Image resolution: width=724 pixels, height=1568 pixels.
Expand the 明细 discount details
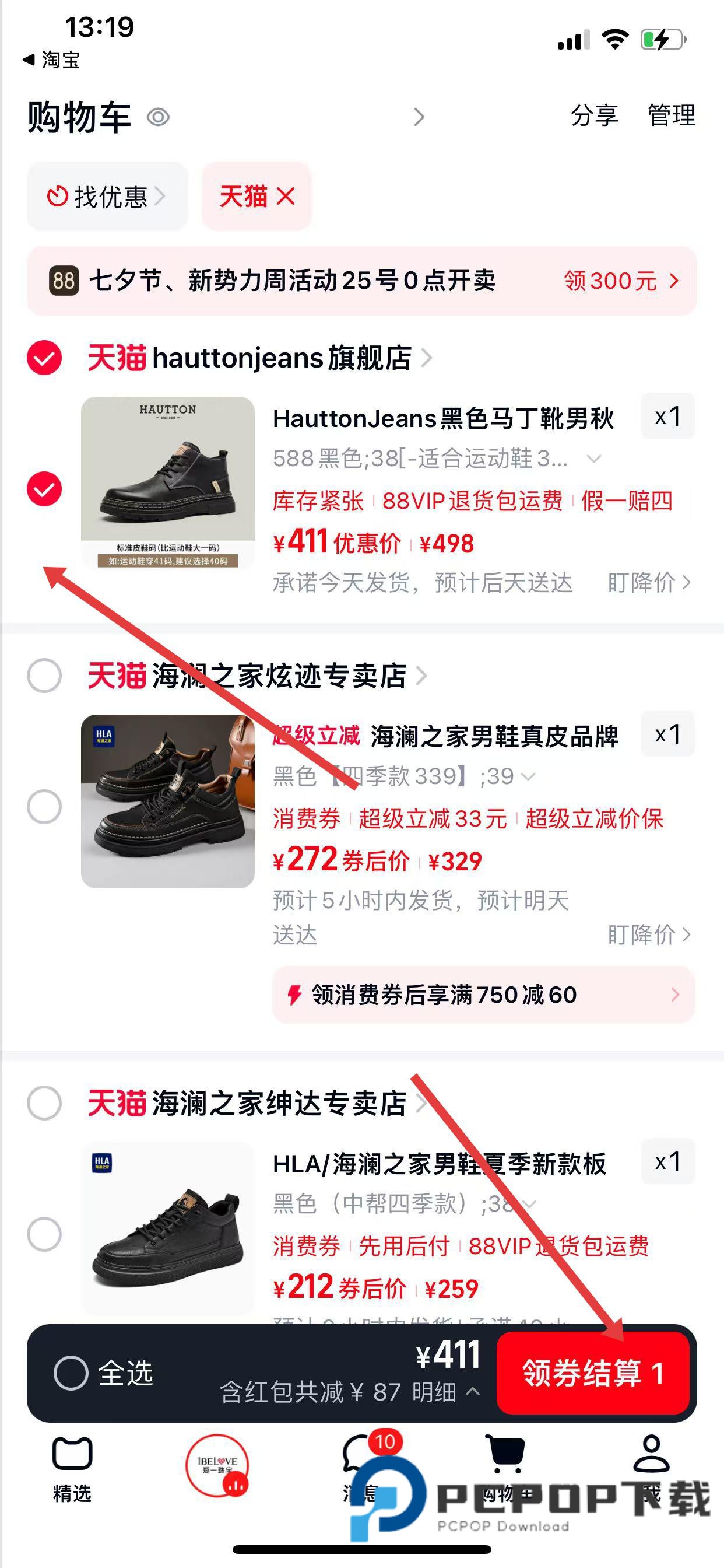(446, 1392)
